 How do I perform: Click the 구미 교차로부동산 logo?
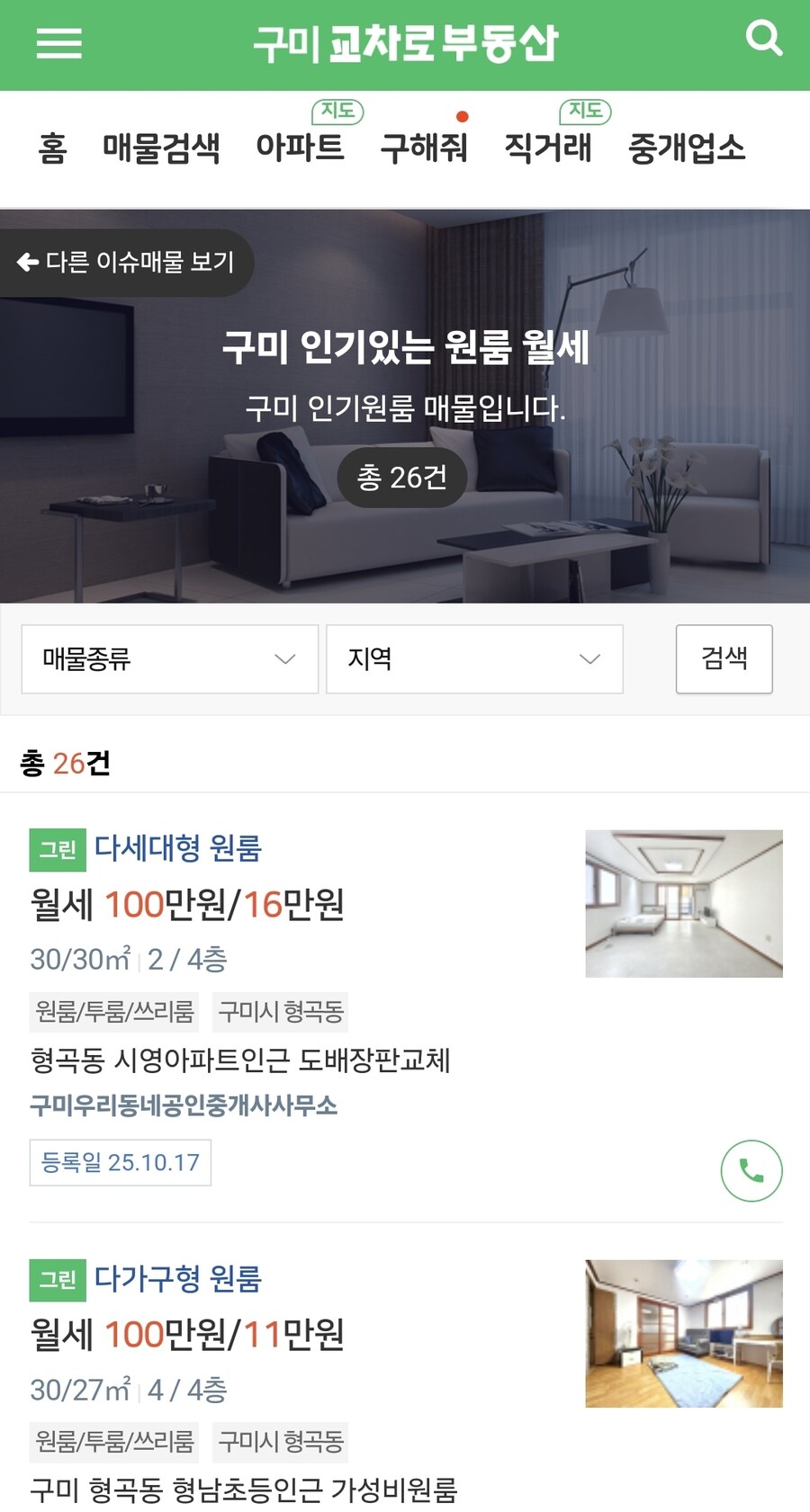pos(405,41)
